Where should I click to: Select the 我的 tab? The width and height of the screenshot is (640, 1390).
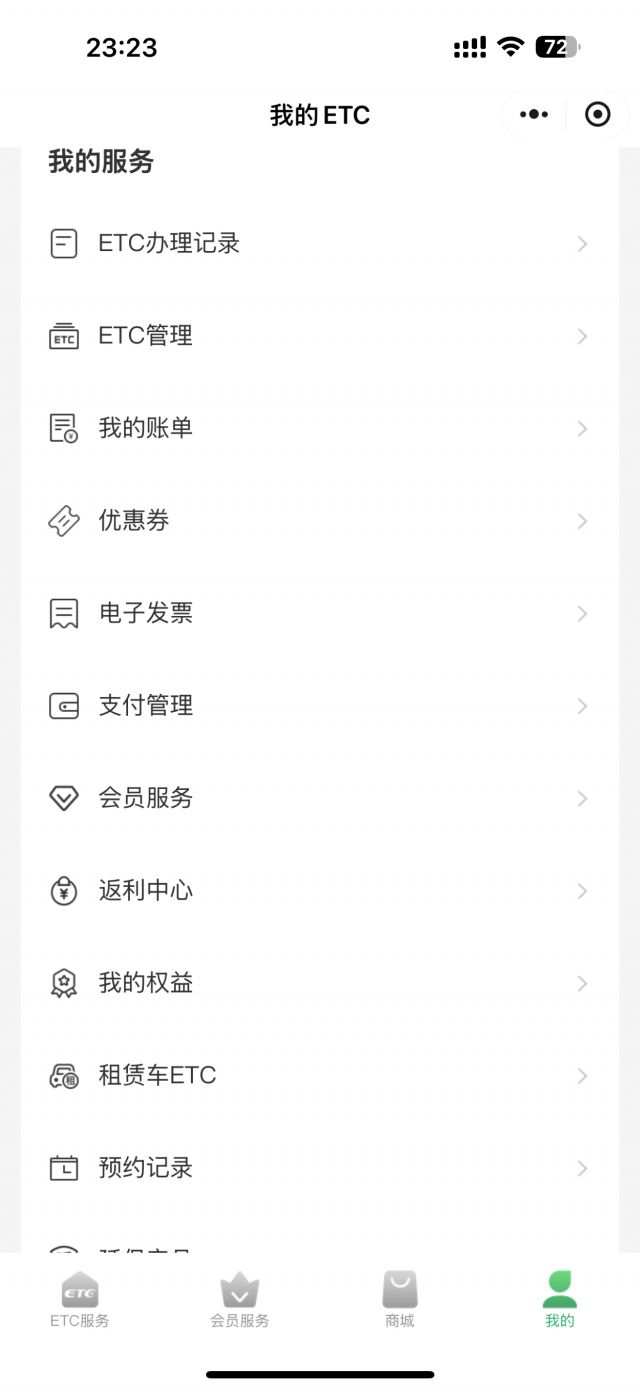coord(560,1300)
